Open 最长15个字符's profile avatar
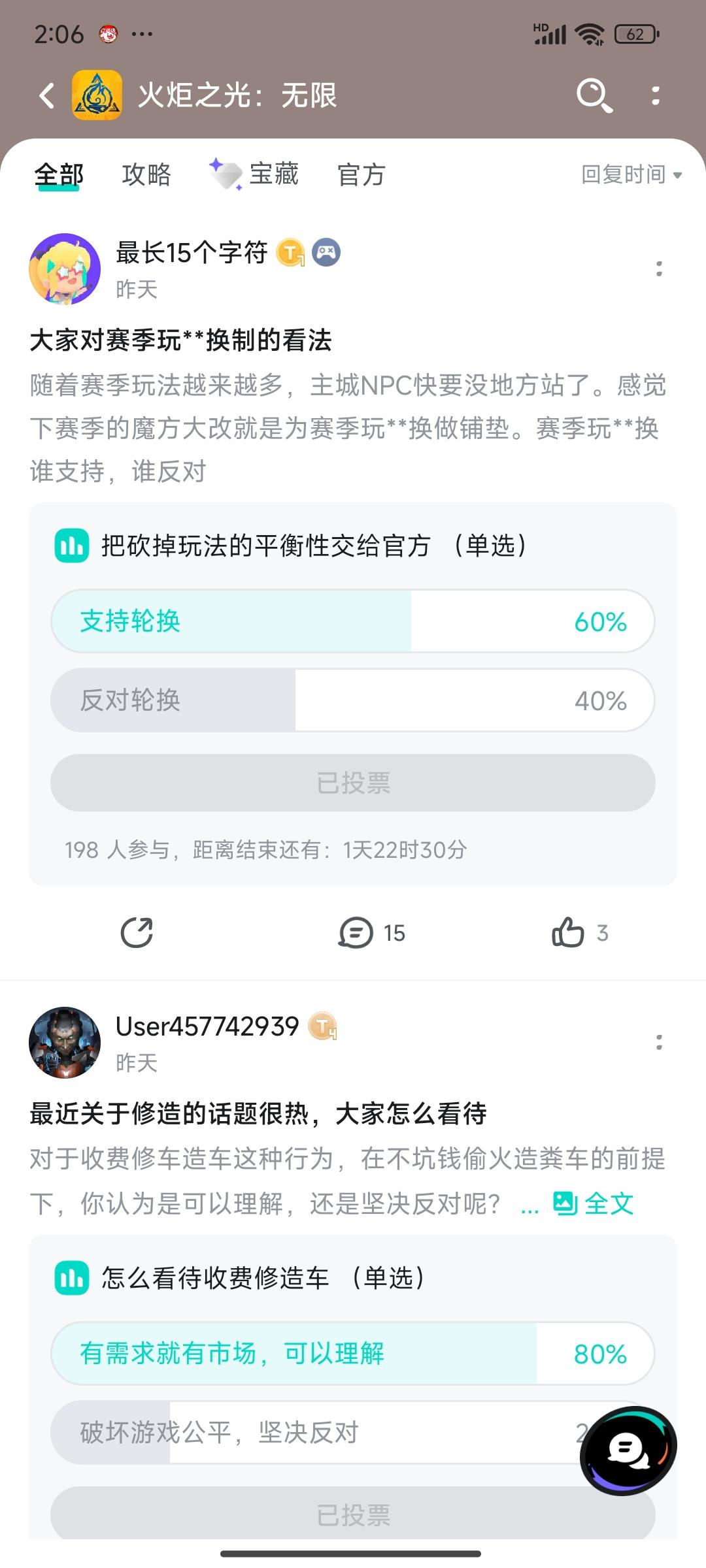The height and width of the screenshot is (1568, 706). click(65, 269)
